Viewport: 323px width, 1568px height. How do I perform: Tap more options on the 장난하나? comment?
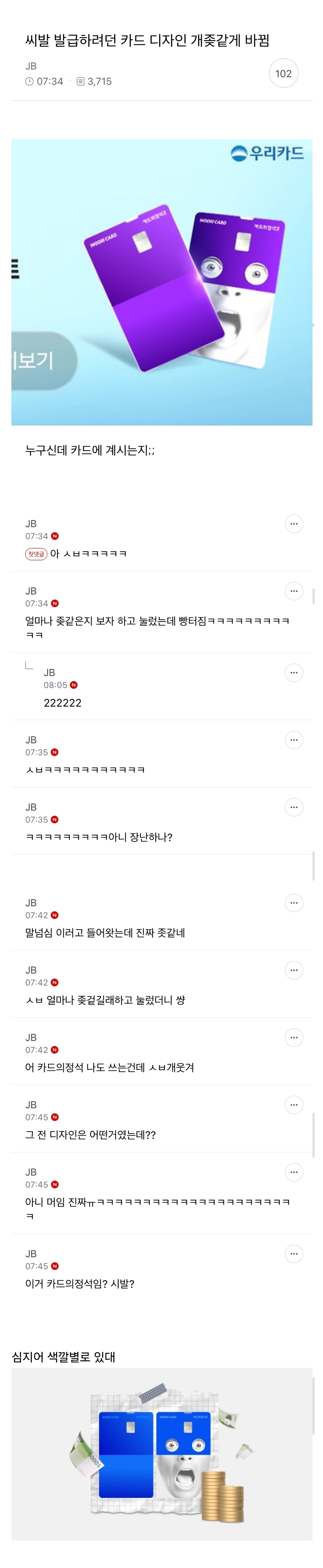tap(294, 807)
